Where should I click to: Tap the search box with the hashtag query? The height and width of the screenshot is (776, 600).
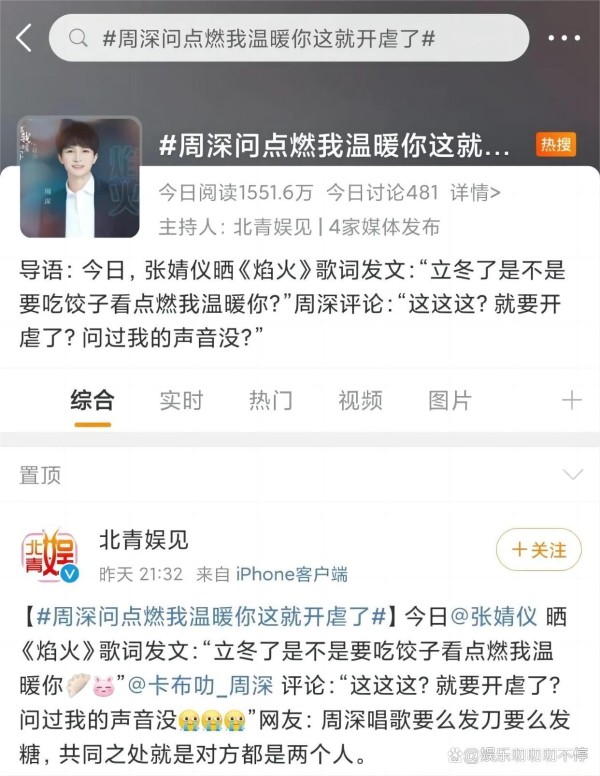click(288, 39)
